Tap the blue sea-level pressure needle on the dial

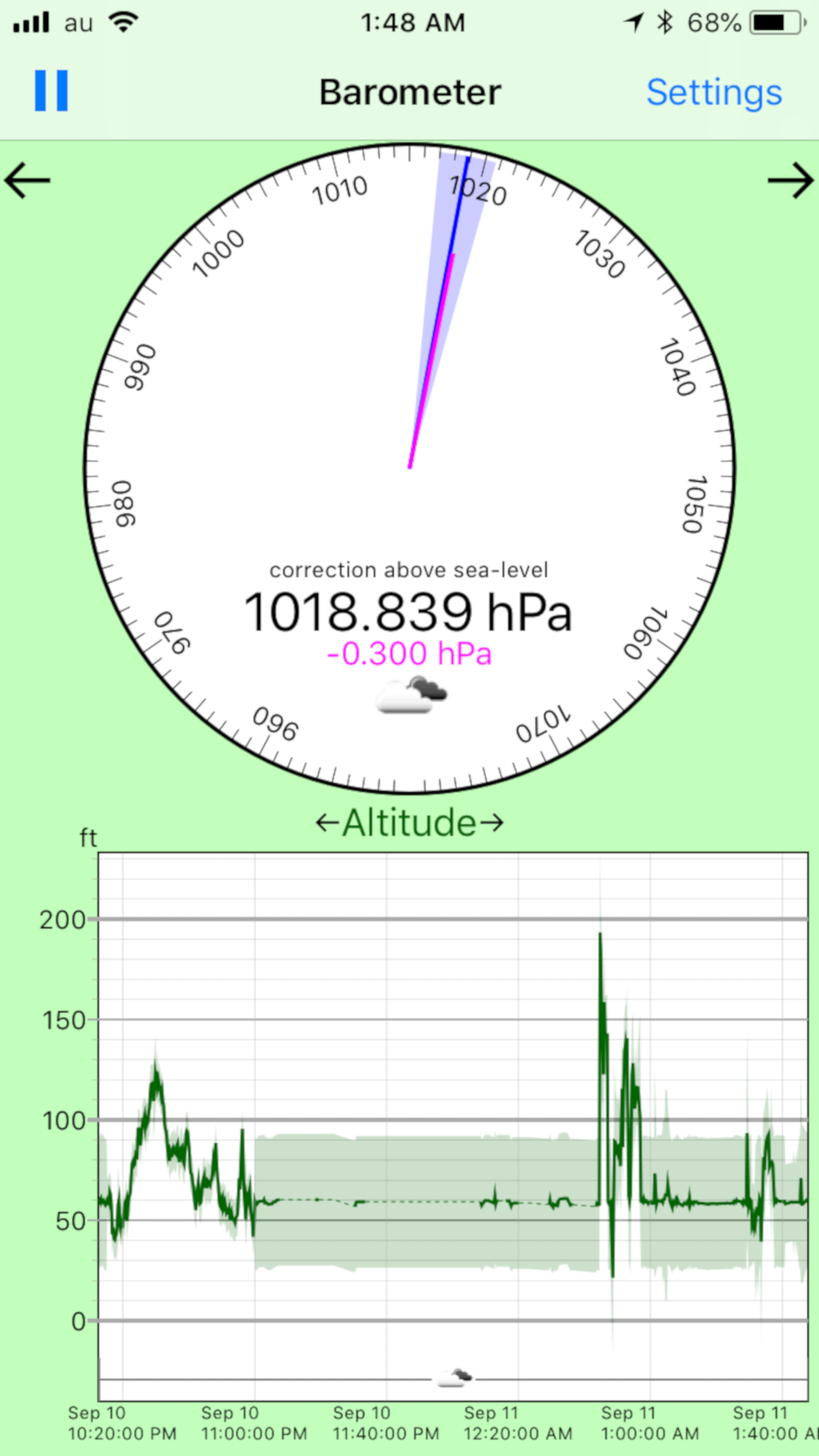[x=462, y=198]
